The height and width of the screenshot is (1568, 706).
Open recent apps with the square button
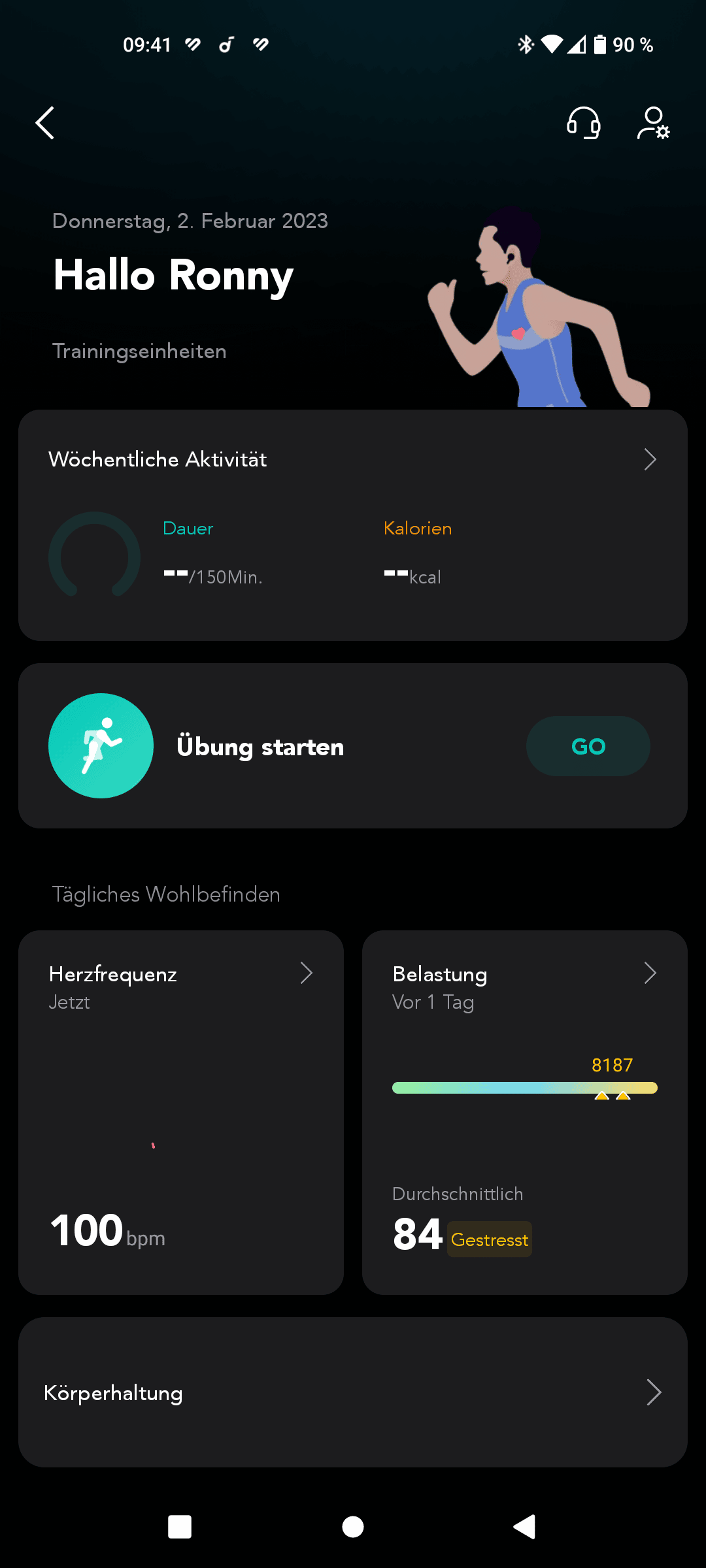pyautogui.click(x=180, y=1527)
